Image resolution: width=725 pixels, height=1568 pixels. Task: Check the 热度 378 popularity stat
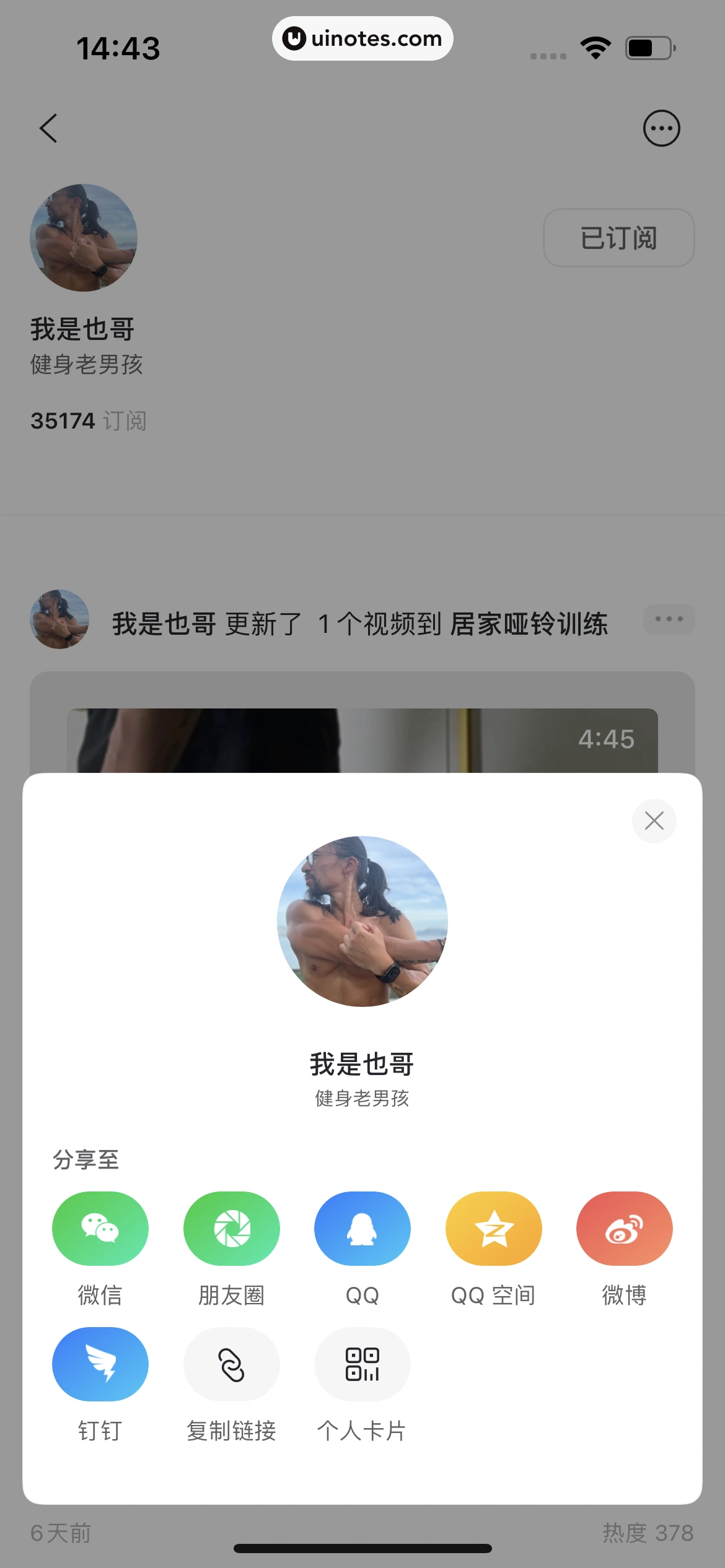(648, 1533)
